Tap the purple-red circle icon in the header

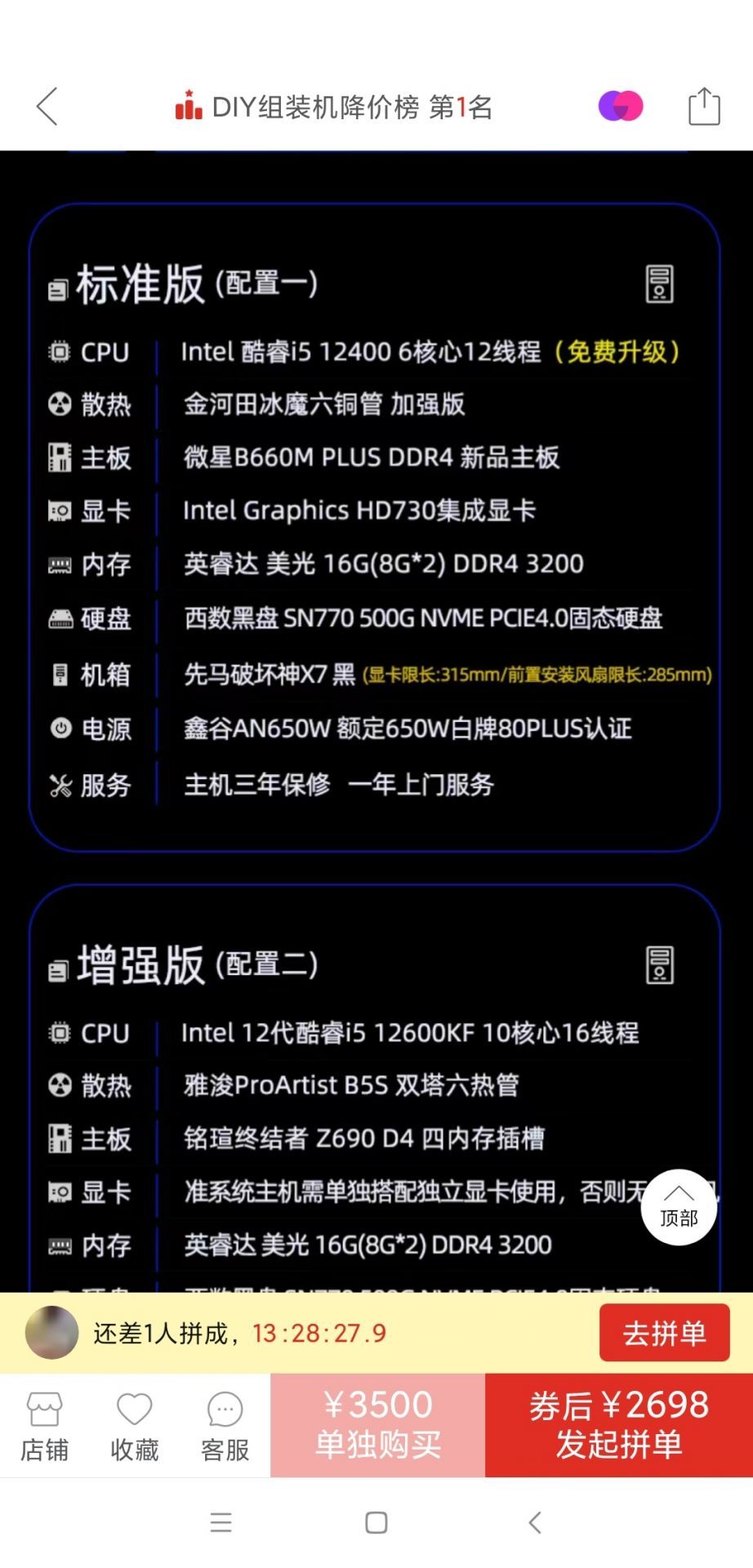(x=621, y=106)
